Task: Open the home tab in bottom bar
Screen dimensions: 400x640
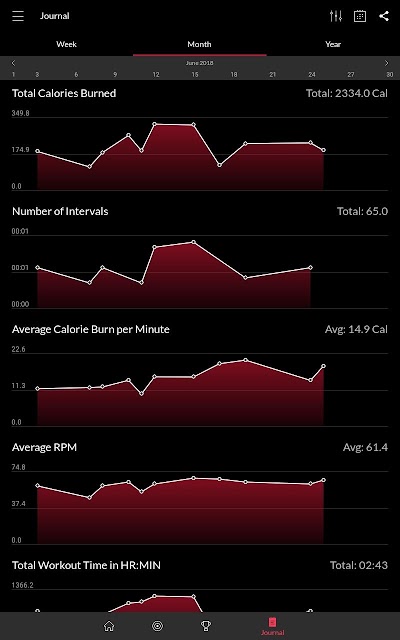Action: tap(109, 626)
